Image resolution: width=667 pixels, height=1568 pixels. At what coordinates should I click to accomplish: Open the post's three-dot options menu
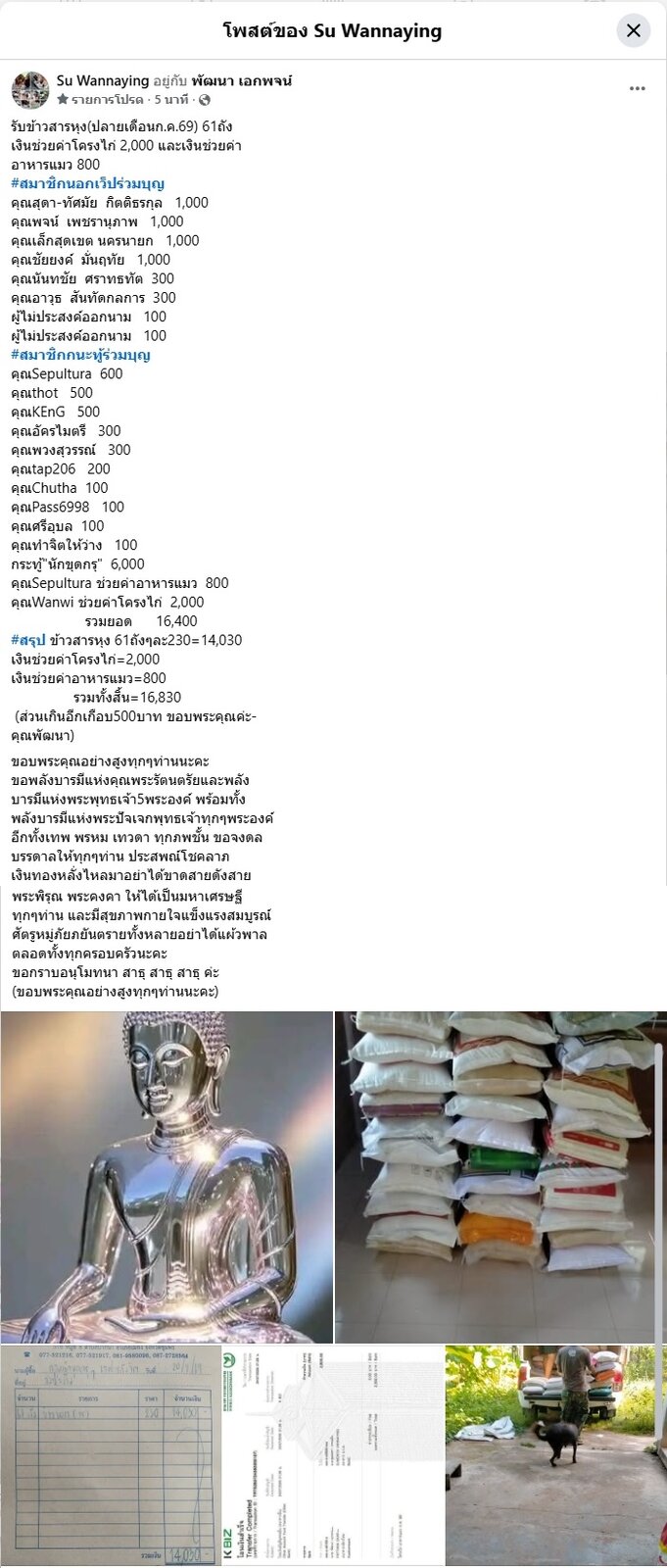pyautogui.click(x=638, y=89)
